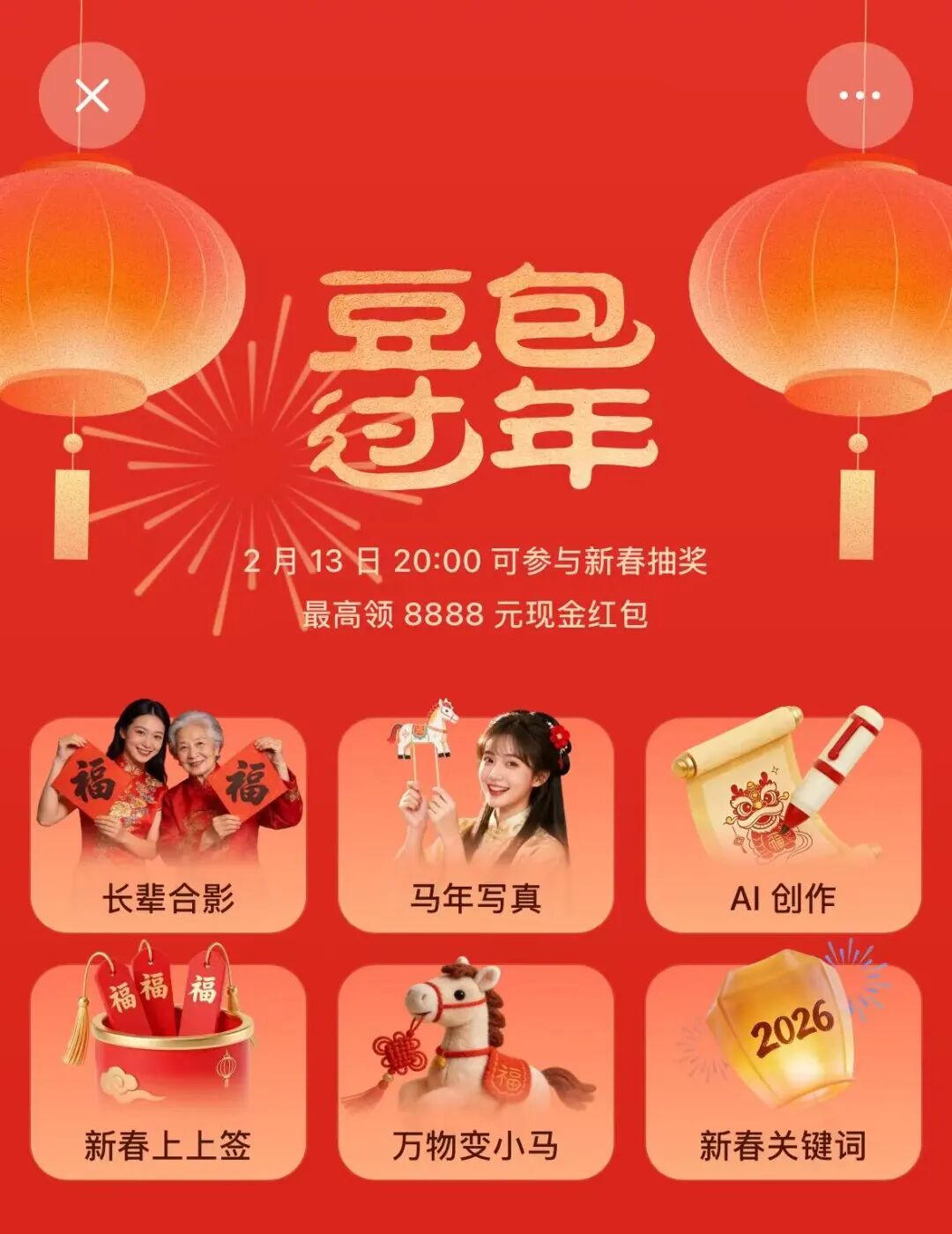Close the 豆包过年 page
The height and width of the screenshot is (1234, 952).
92,95
